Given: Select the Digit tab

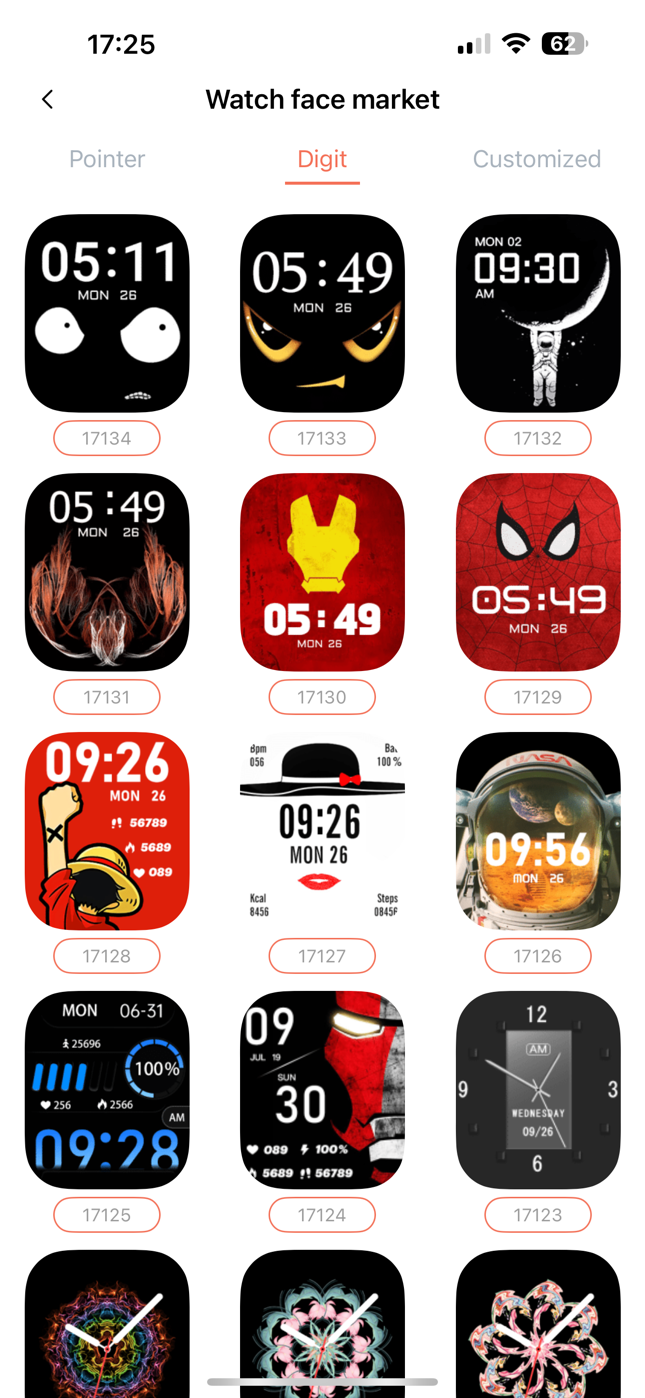Looking at the screenshot, I should (x=322, y=159).
